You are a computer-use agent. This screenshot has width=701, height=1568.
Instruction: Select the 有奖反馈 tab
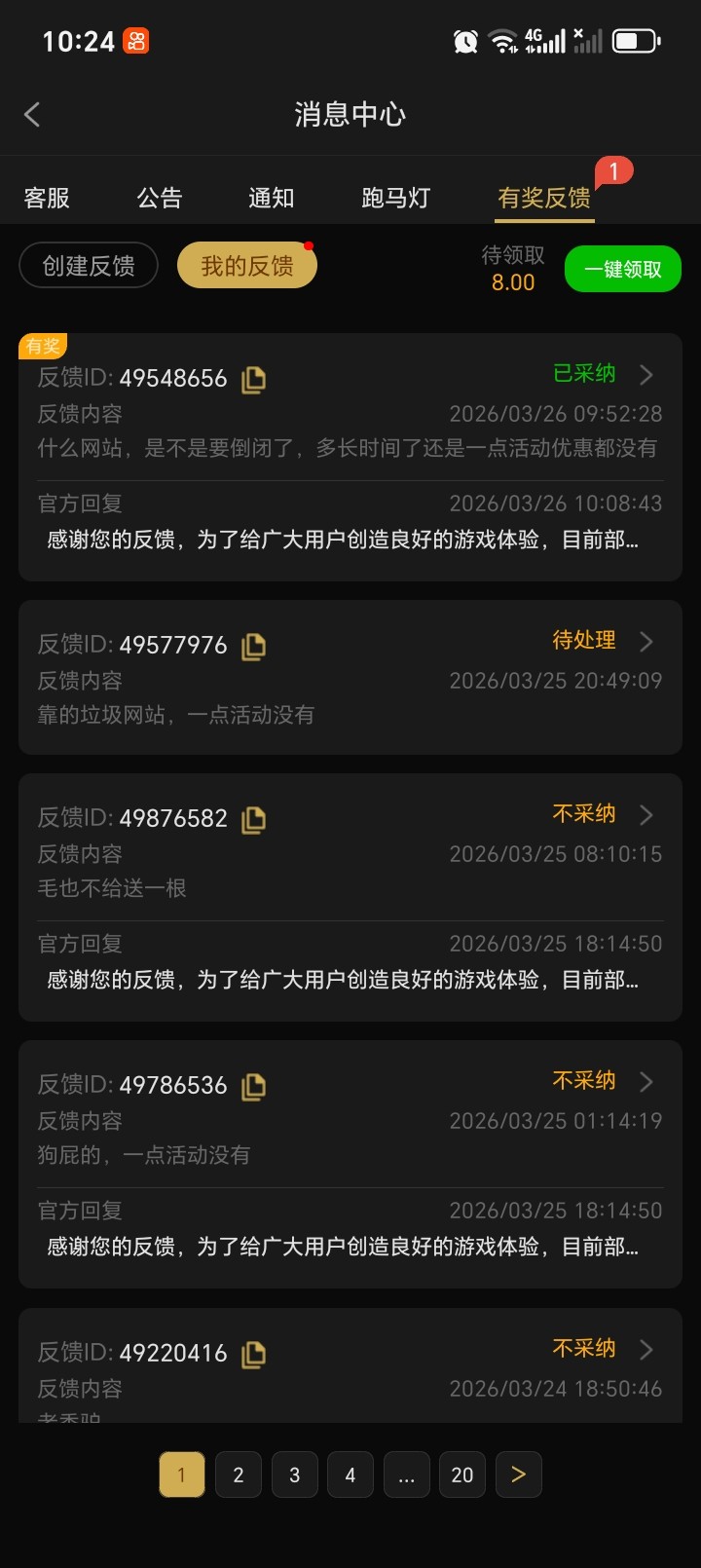pos(544,198)
